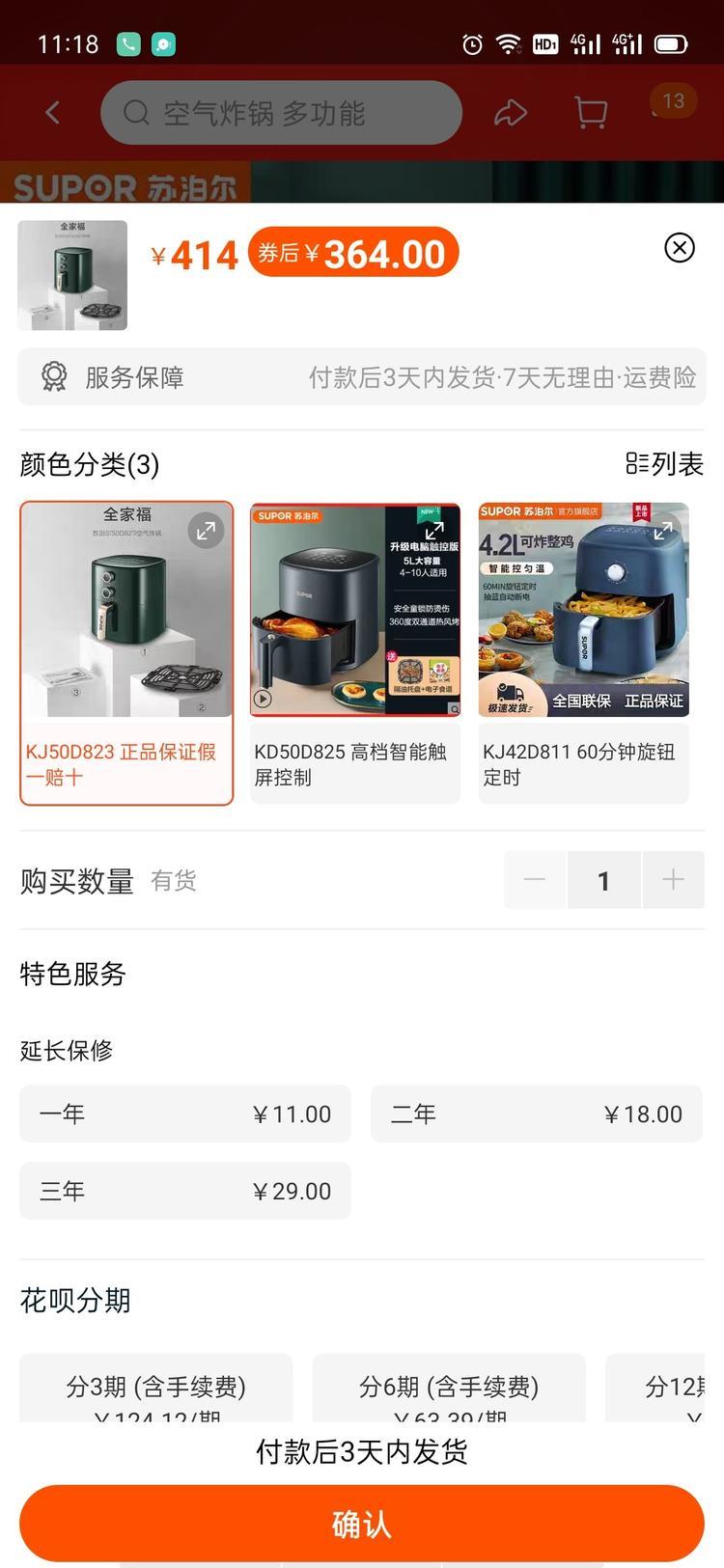Select 分6期 Huabei installment plan

[x=449, y=1389]
